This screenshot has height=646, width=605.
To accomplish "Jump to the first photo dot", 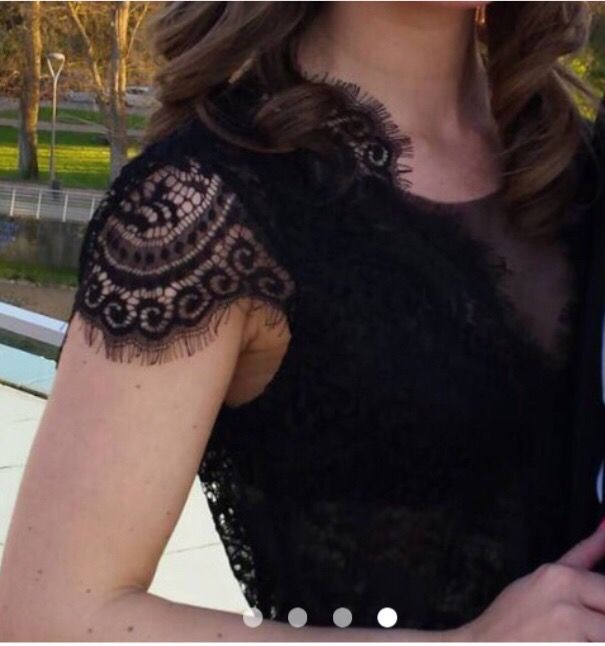I will pyautogui.click(x=253, y=617).
